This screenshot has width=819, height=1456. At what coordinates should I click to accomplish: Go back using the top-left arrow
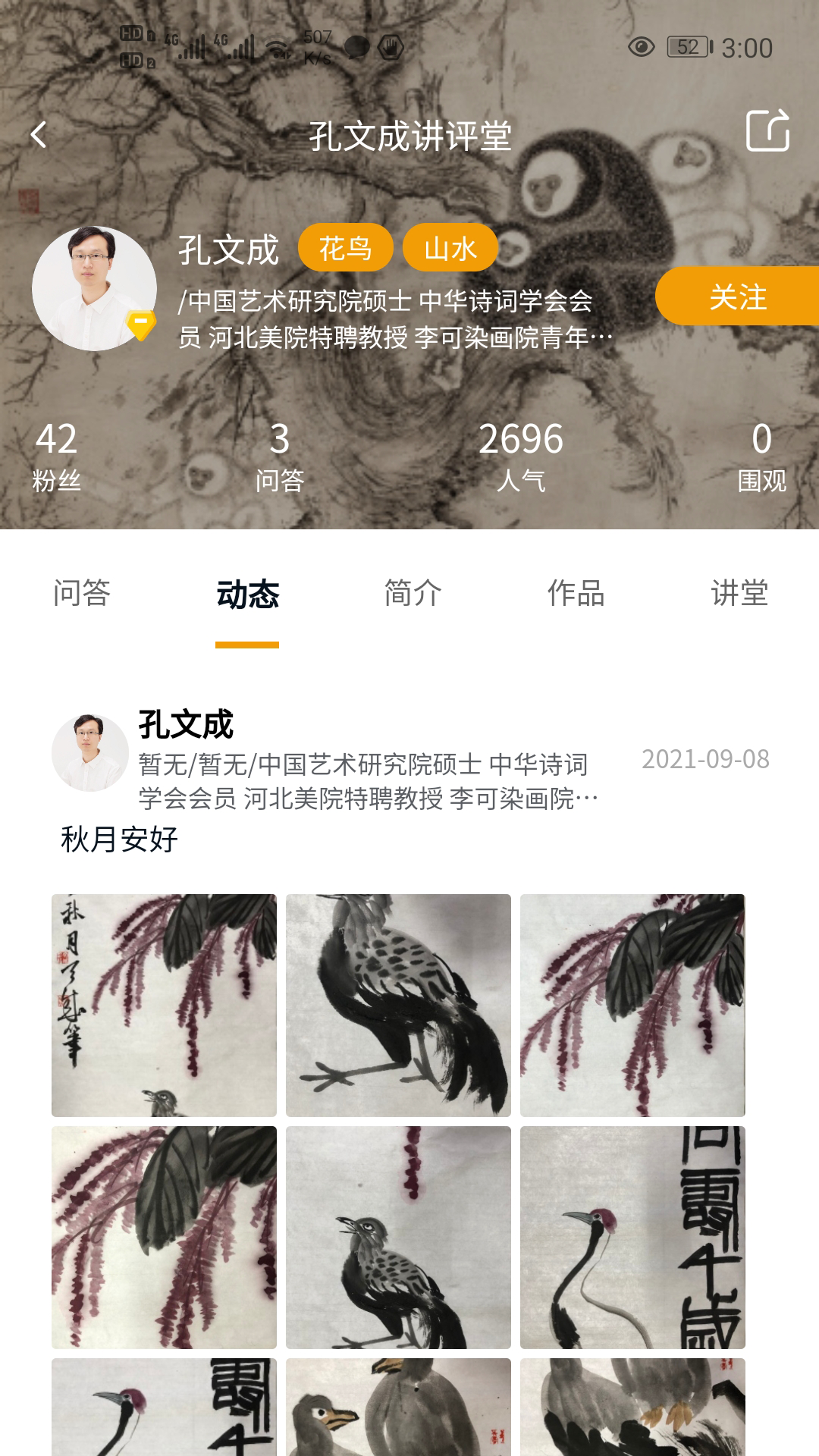pyautogui.click(x=39, y=136)
